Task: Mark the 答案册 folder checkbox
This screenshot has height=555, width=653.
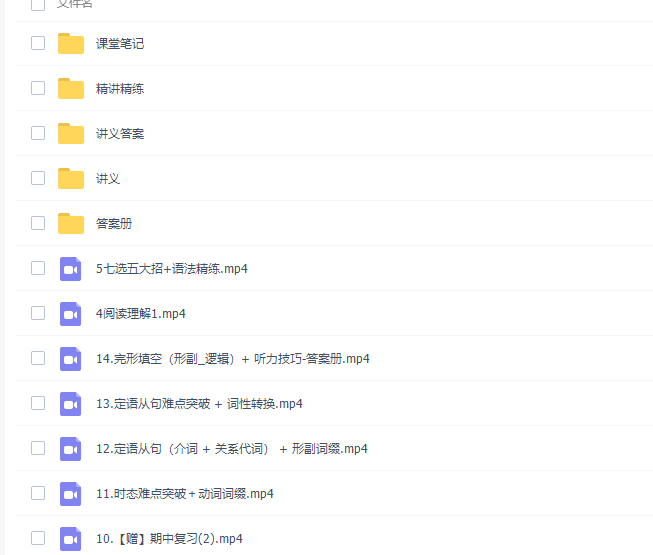Action: point(38,223)
